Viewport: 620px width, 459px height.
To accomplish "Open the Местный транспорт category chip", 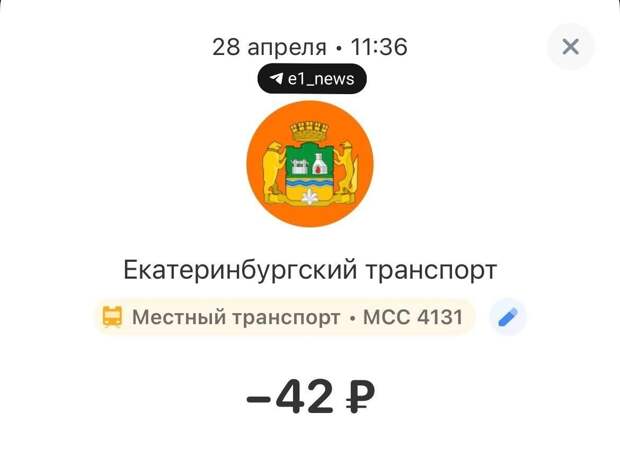I will 284,318.
